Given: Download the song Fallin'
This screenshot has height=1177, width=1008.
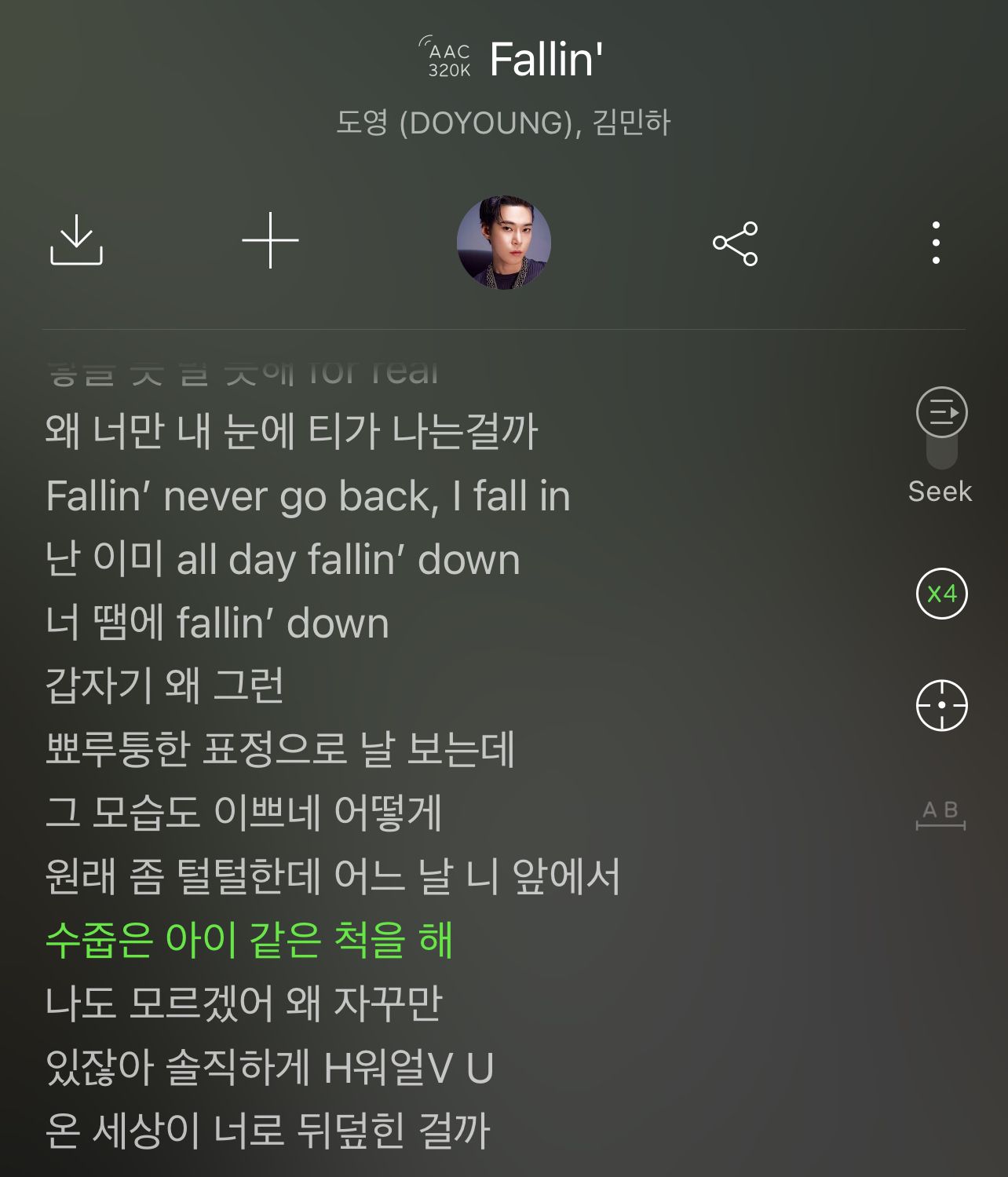Looking at the screenshot, I should pyautogui.click(x=76, y=240).
